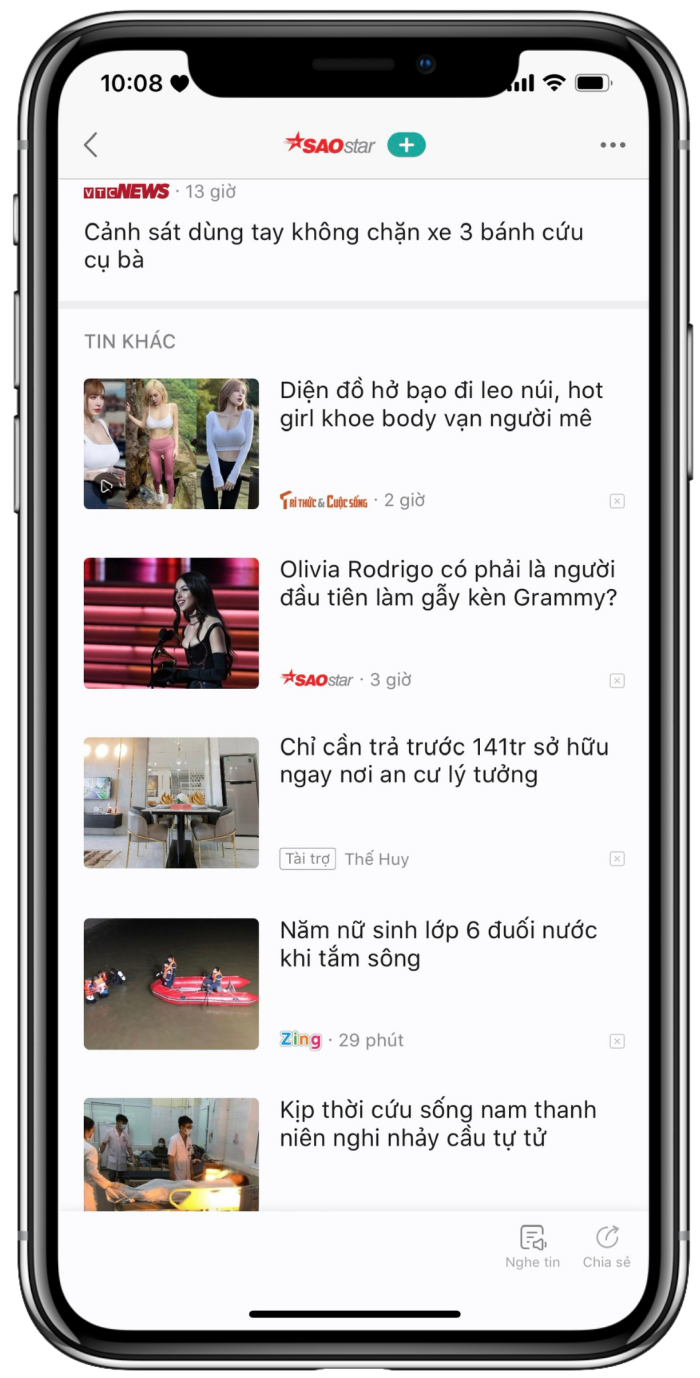Open the article about hot girl leo núi

(x=441, y=405)
